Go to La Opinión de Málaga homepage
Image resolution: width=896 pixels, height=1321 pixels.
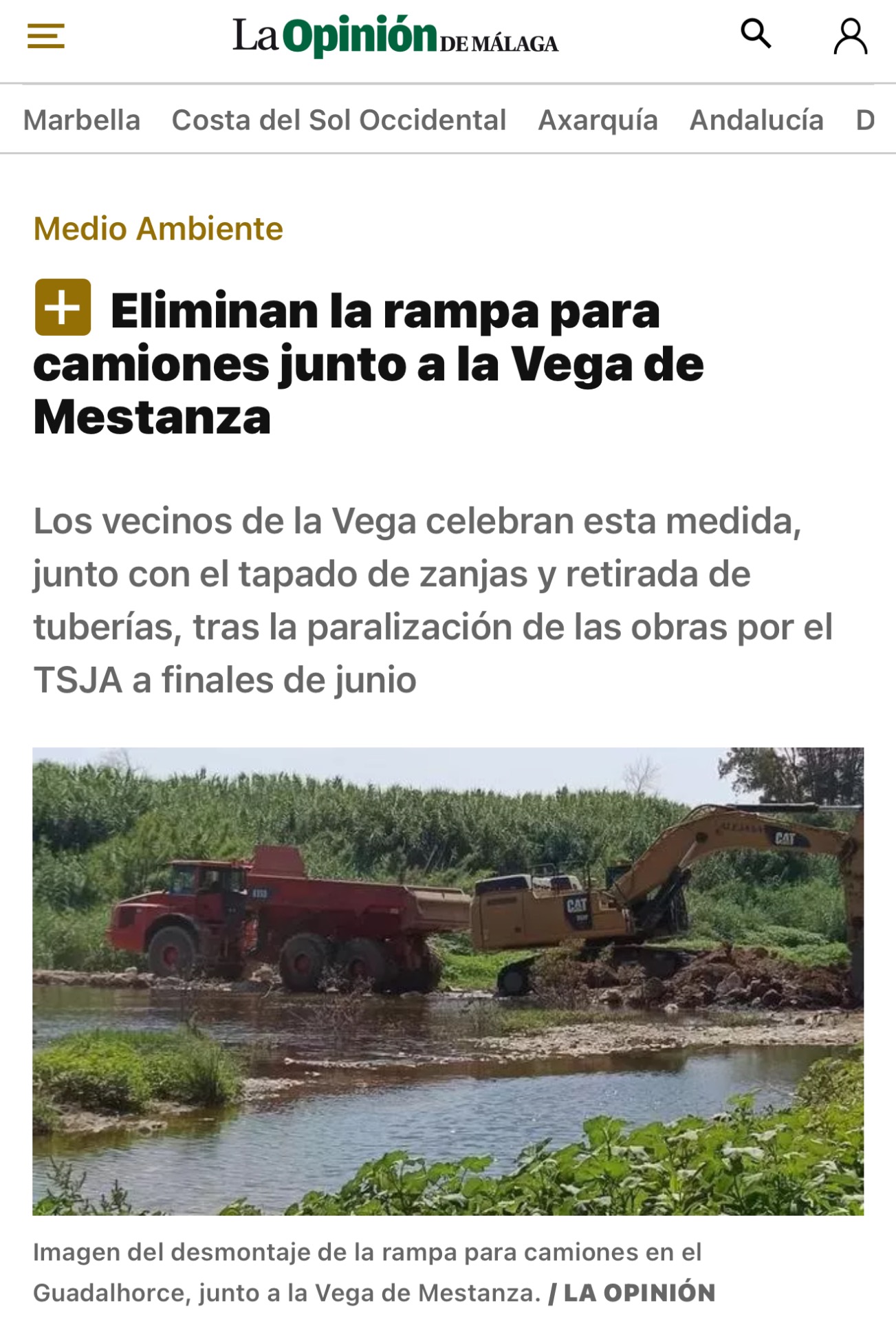395,36
